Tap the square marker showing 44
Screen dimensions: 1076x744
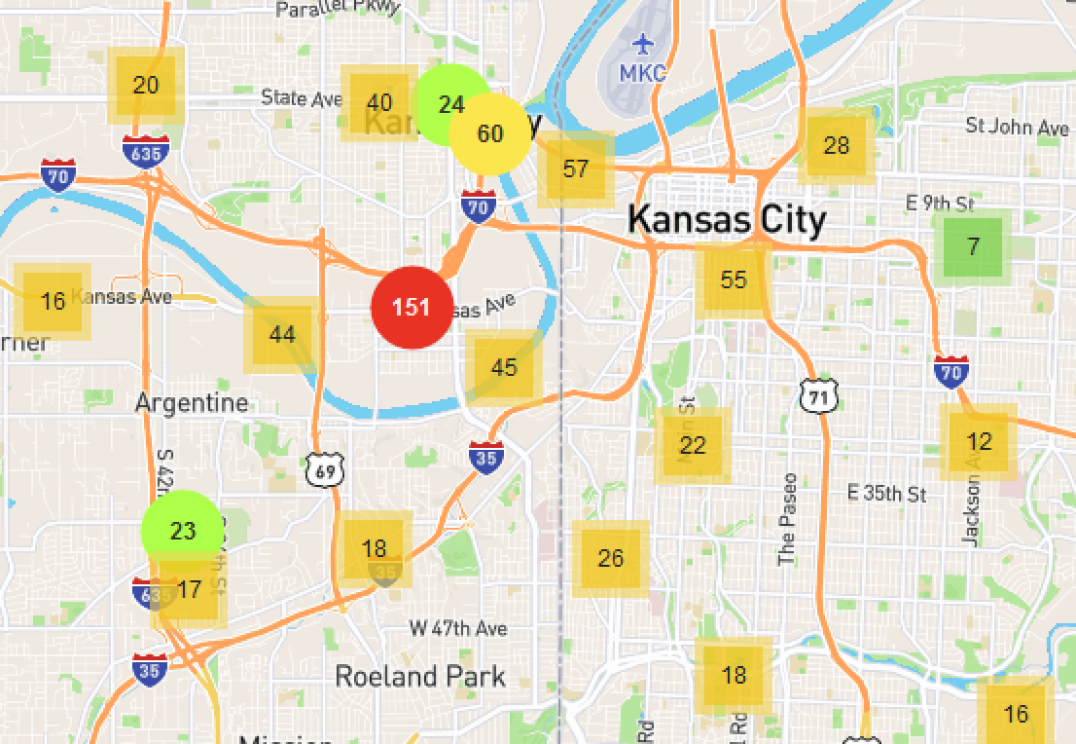(x=282, y=334)
